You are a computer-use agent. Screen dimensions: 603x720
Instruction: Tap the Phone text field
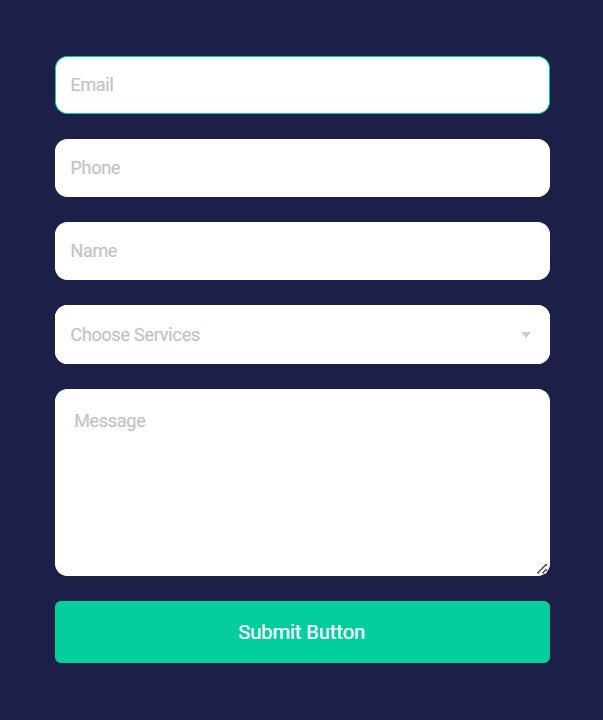click(302, 168)
